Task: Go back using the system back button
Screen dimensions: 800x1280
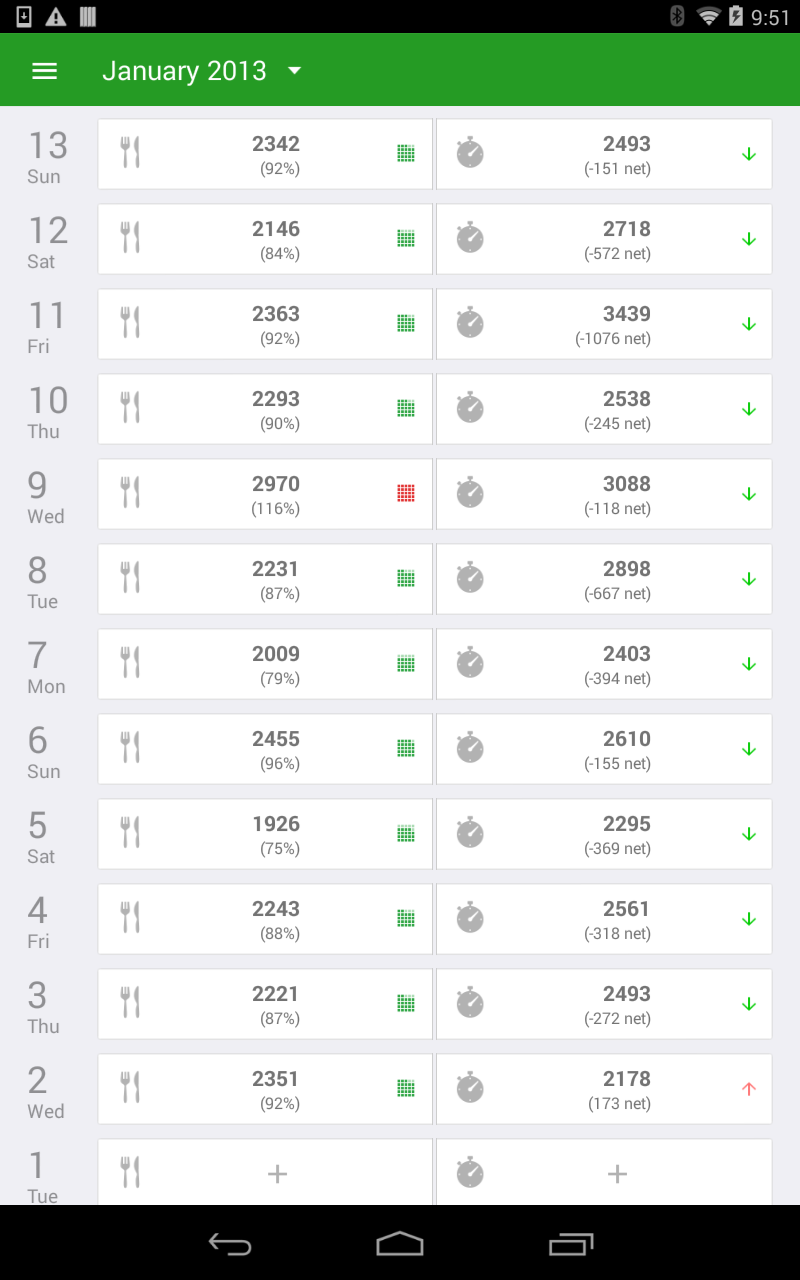Action: click(229, 1243)
